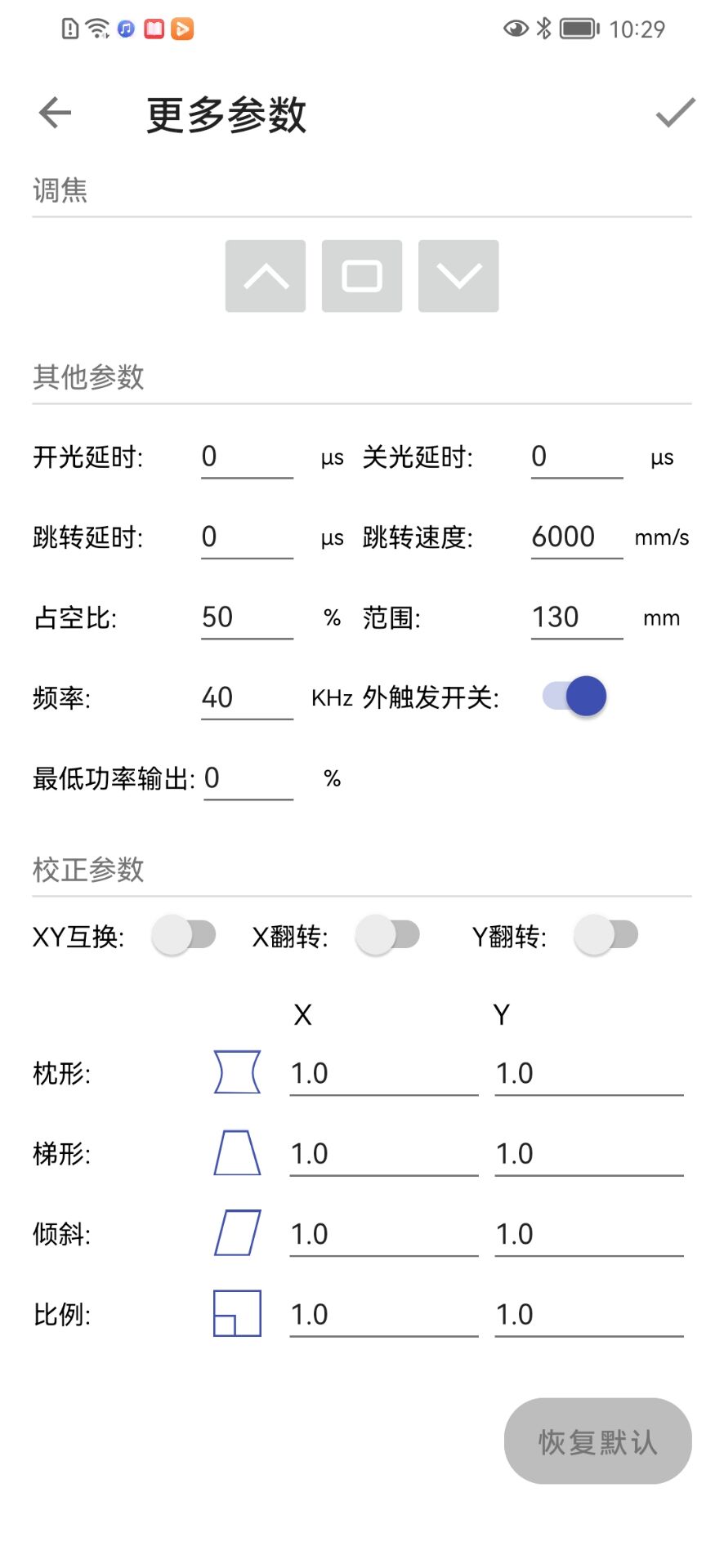Change the 跳转速度 field showing 6000
The image size is (724, 1568).
(577, 537)
